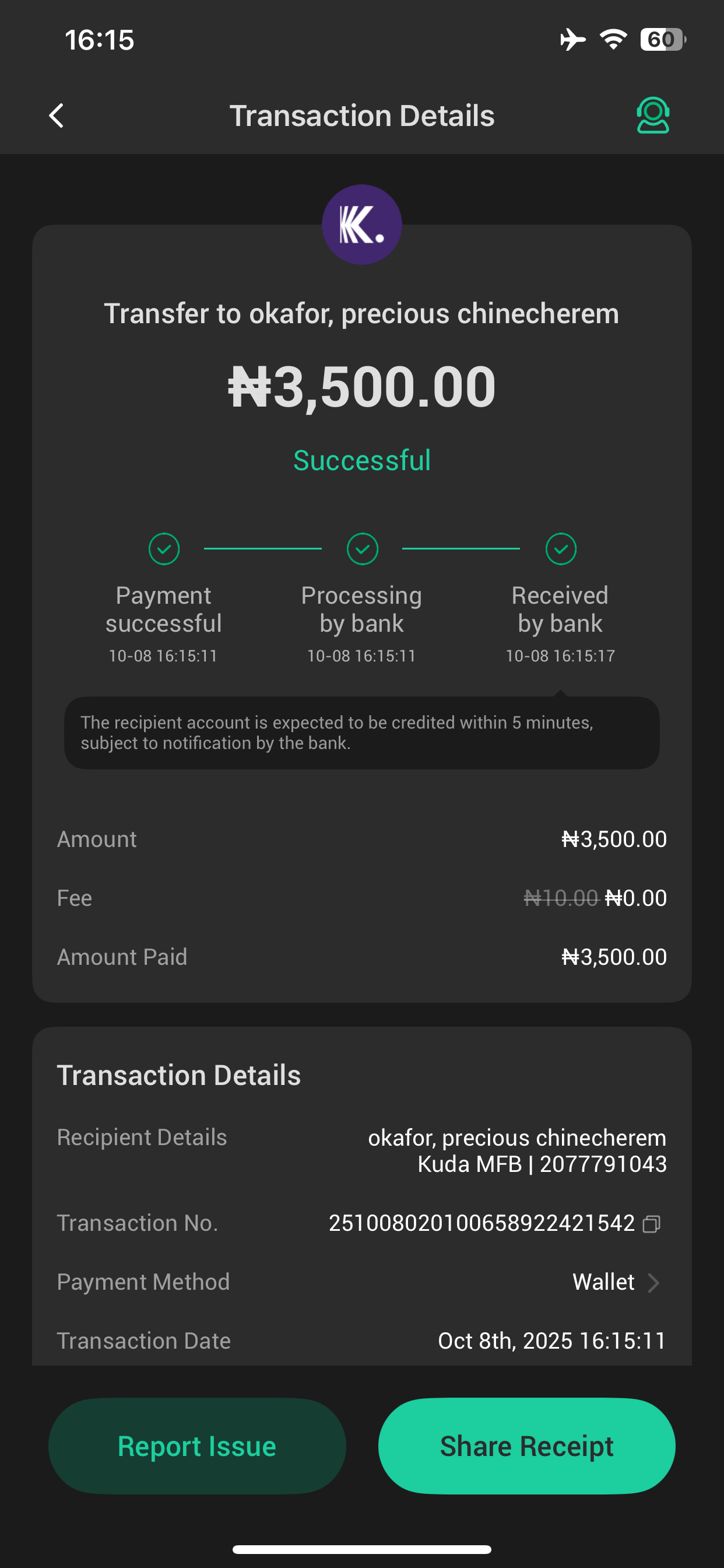This screenshot has width=724, height=1568.
Task: Share the transaction receipt
Action: click(526, 1445)
